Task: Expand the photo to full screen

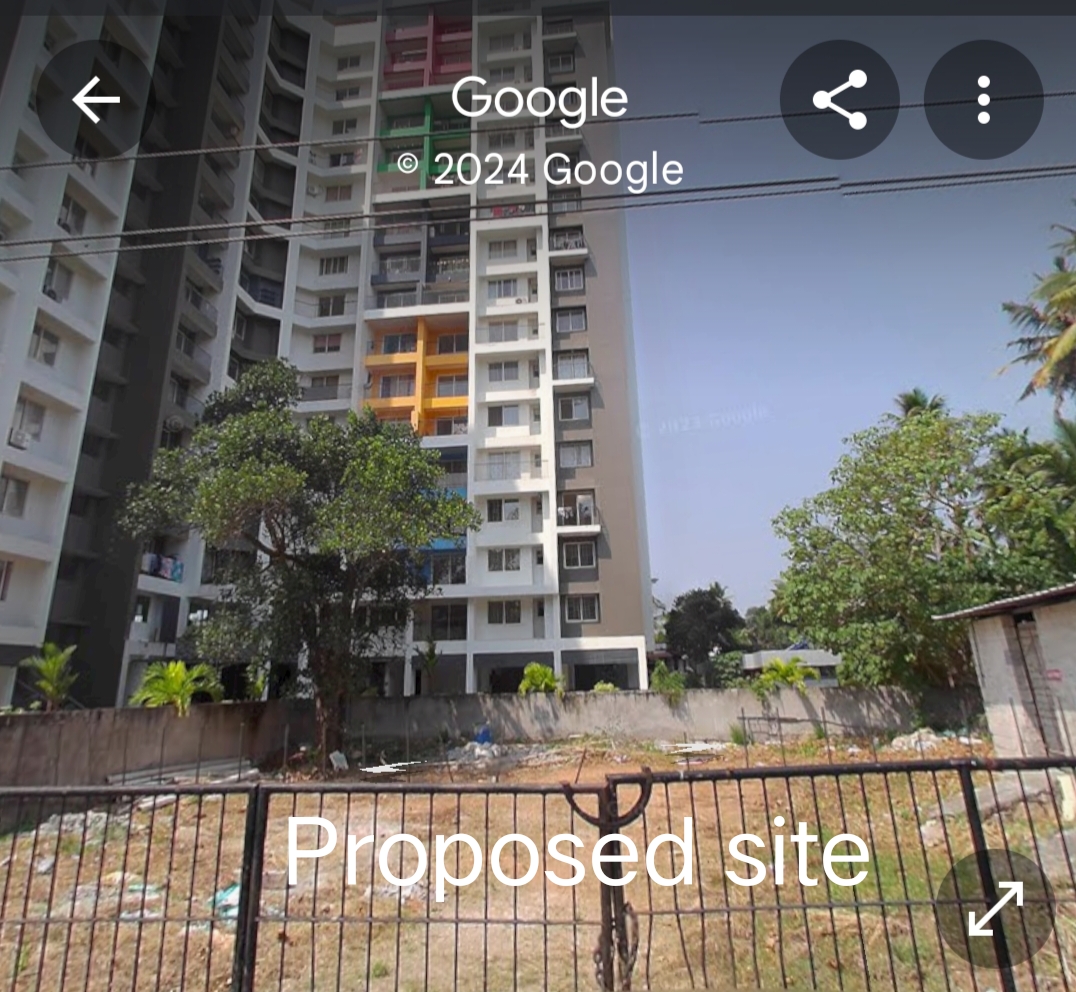Action: (x=995, y=908)
